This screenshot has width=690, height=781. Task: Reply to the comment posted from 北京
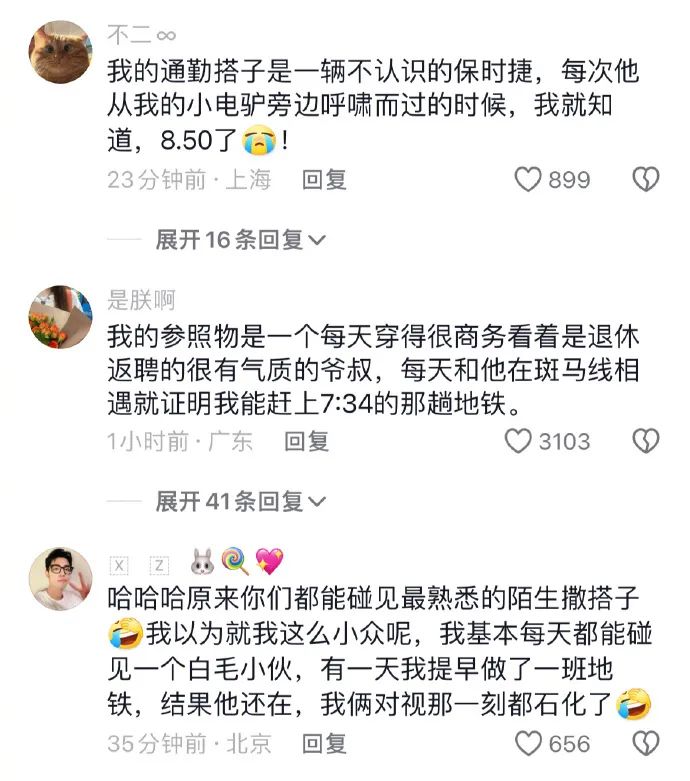pos(324,743)
